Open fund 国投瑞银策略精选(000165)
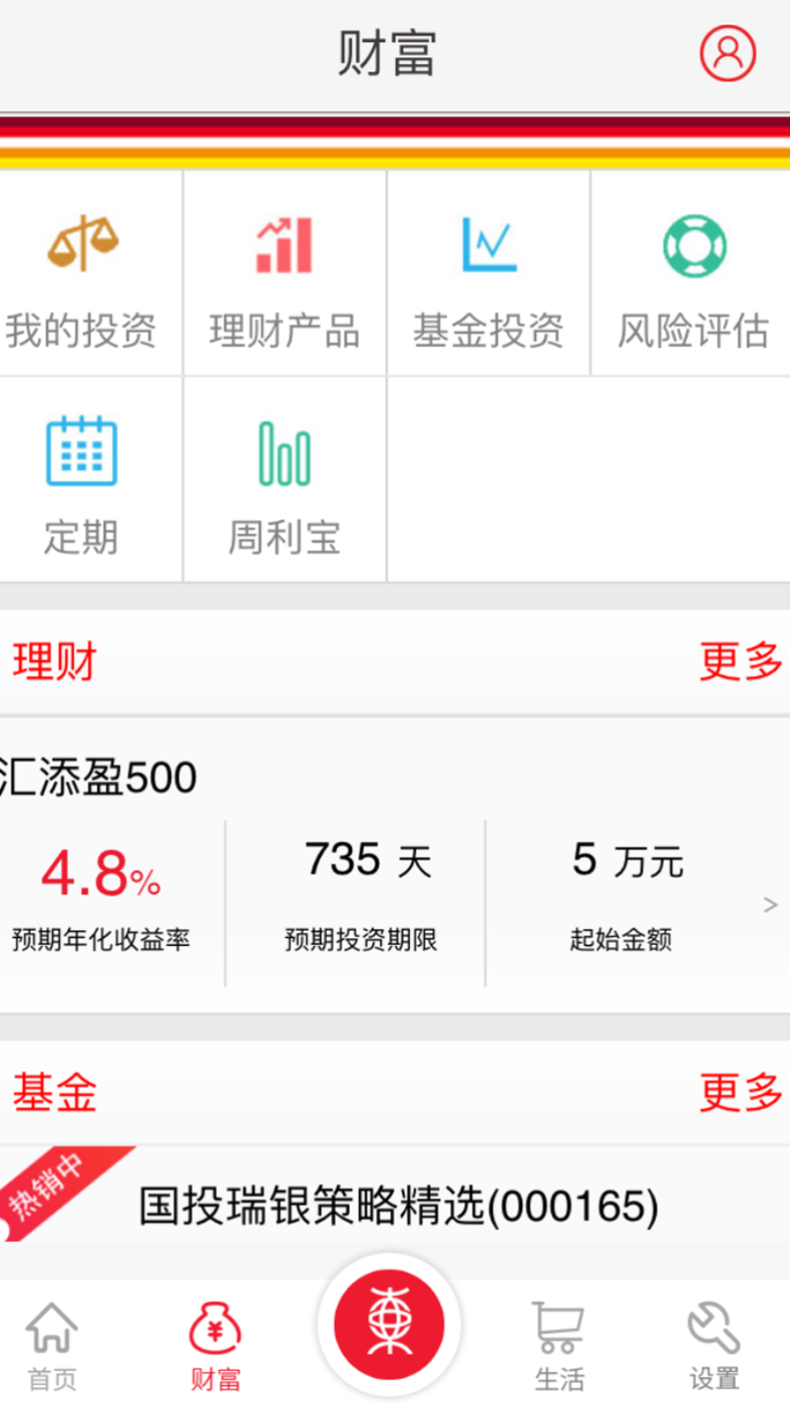This screenshot has height=1405, width=790. click(x=398, y=1206)
